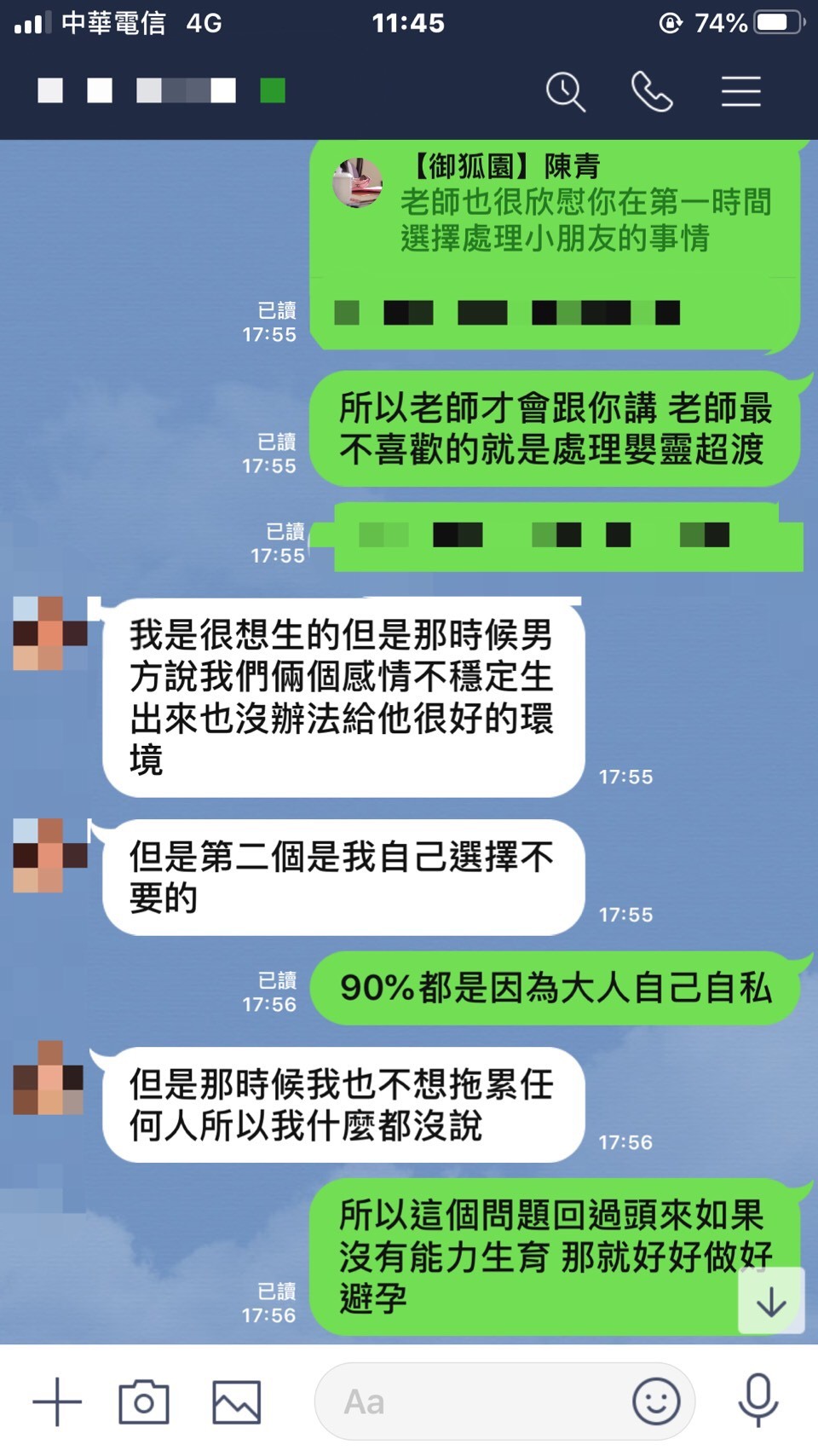Open the quoted 陳青 reply message
818x1456 pixels.
[554, 205]
